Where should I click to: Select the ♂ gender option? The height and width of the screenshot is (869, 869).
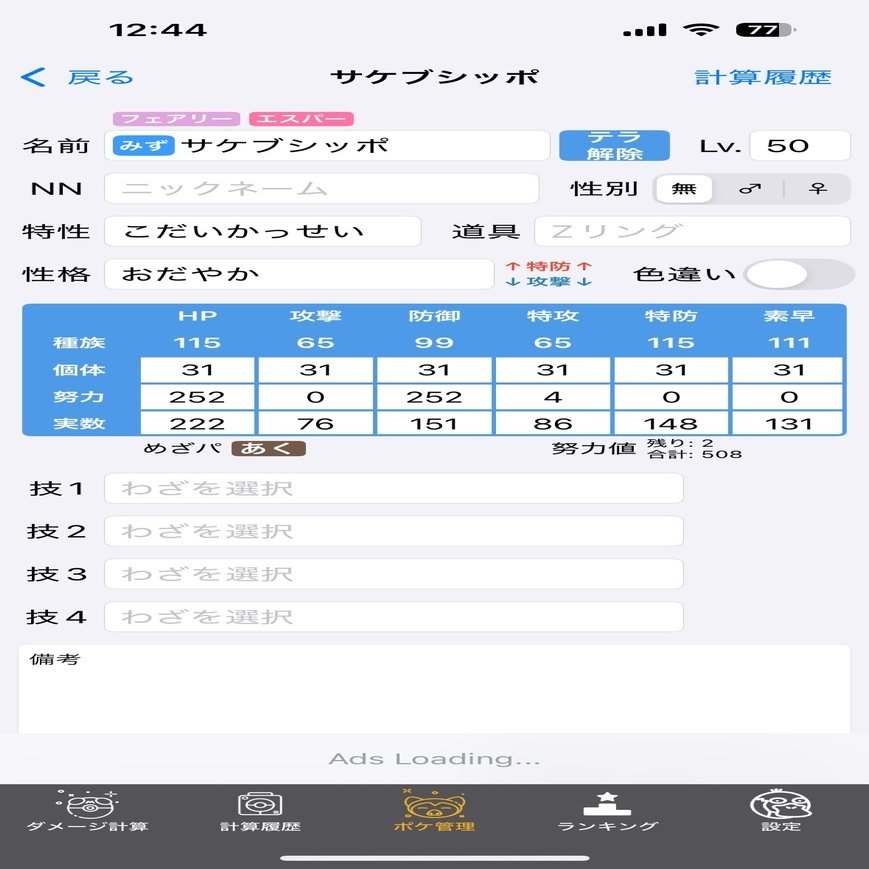pos(748,188)
